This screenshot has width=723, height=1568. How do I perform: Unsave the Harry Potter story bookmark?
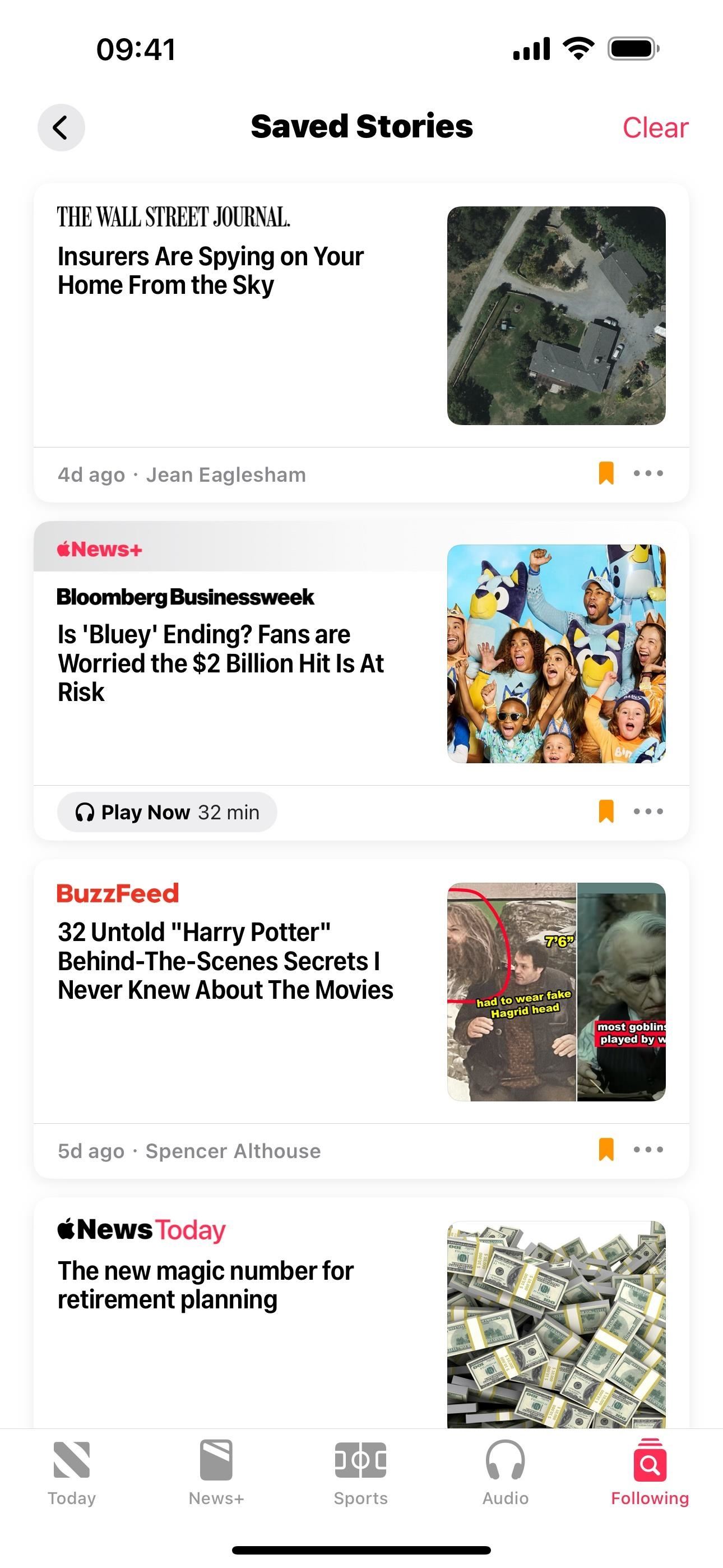[606, 1149]
